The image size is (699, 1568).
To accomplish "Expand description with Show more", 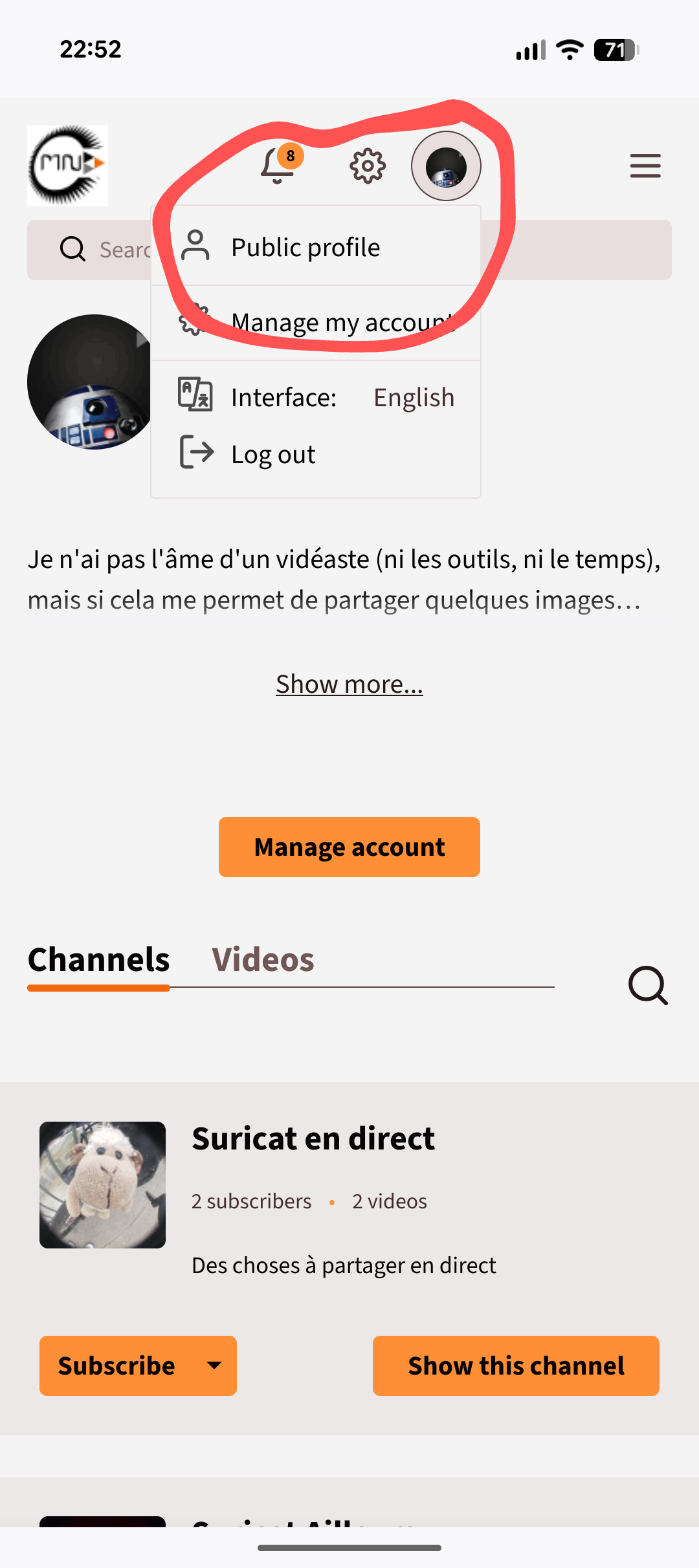I will point(349,684).
